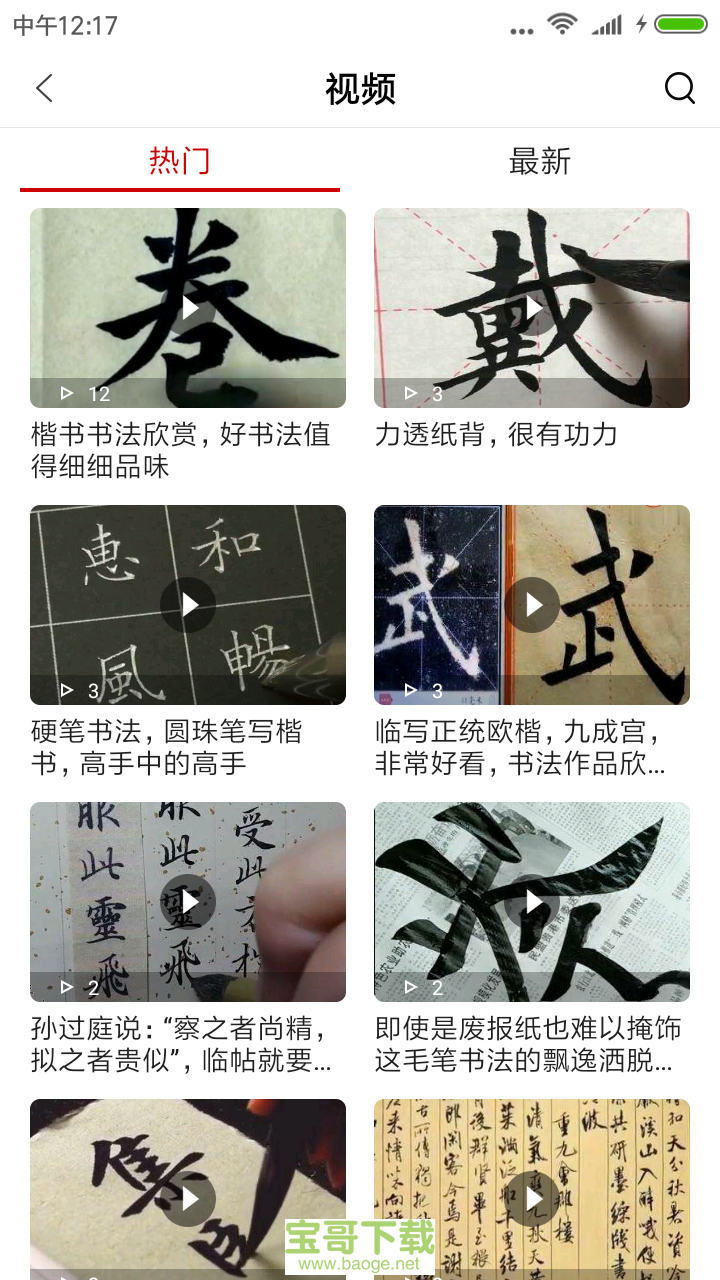
Task: Open the 力透纸背，很有功力 video title link
Action: click(x=494, y=435)
